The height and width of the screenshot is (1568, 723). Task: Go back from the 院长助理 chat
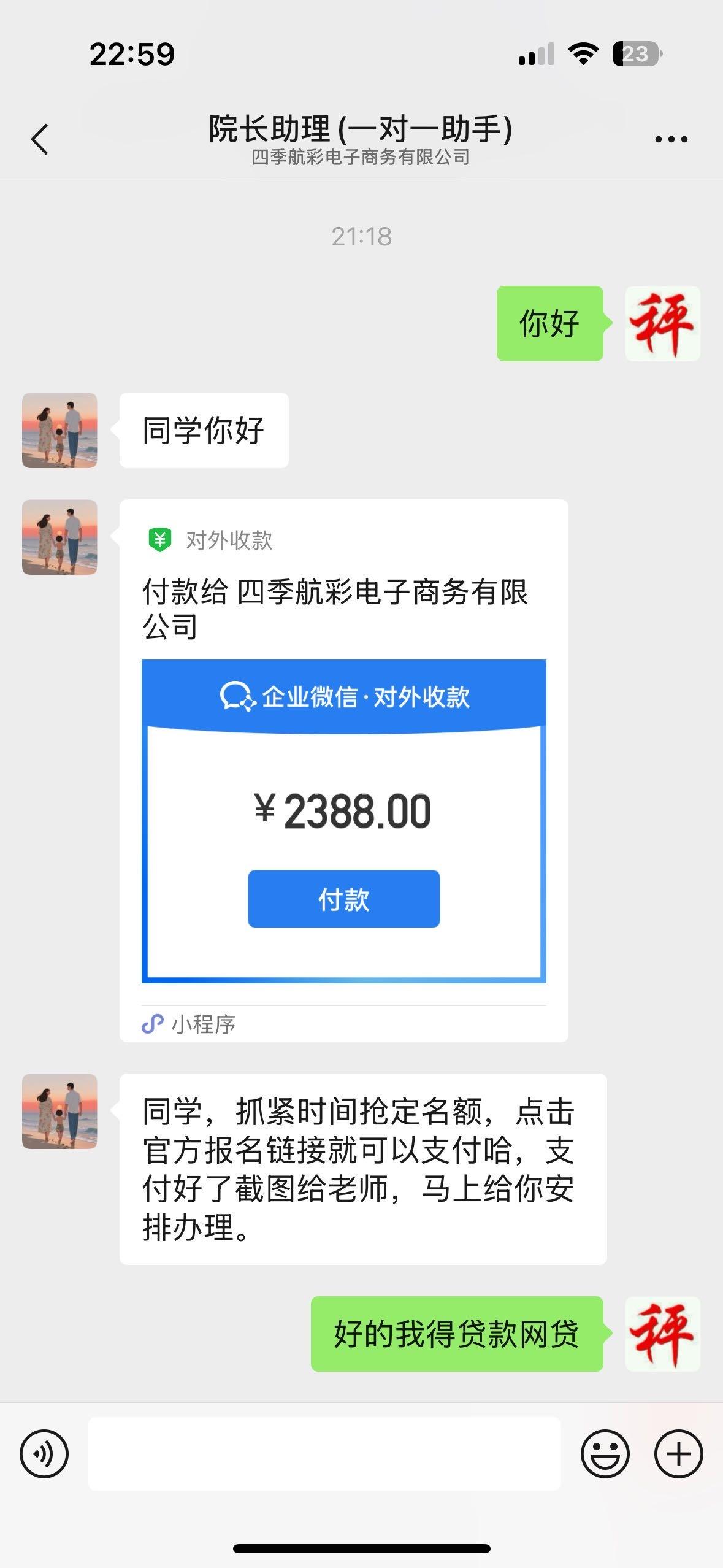(40, 139)
